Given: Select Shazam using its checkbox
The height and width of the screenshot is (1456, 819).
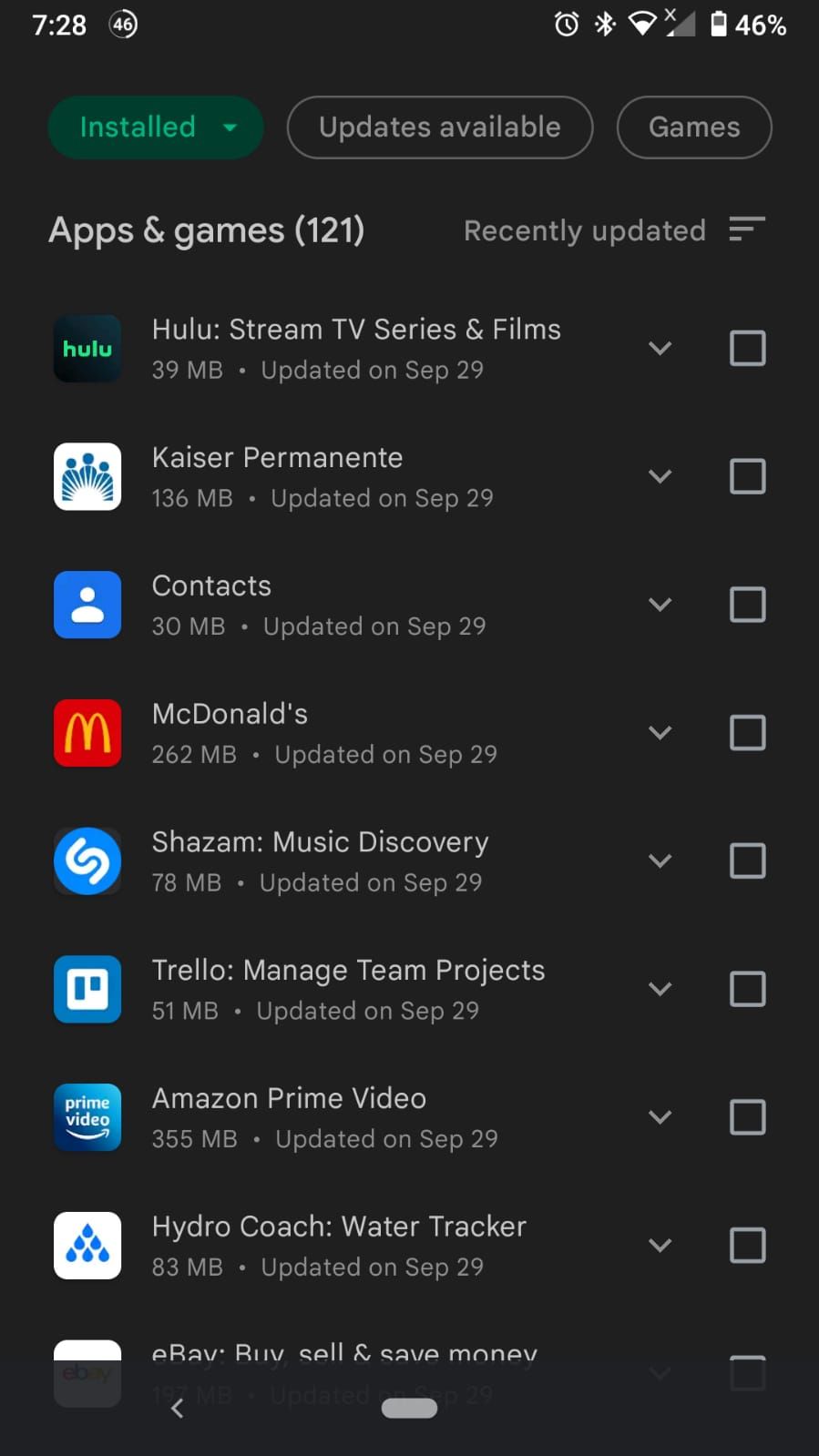Looking at the screenshot, I should tap(747, 861).
